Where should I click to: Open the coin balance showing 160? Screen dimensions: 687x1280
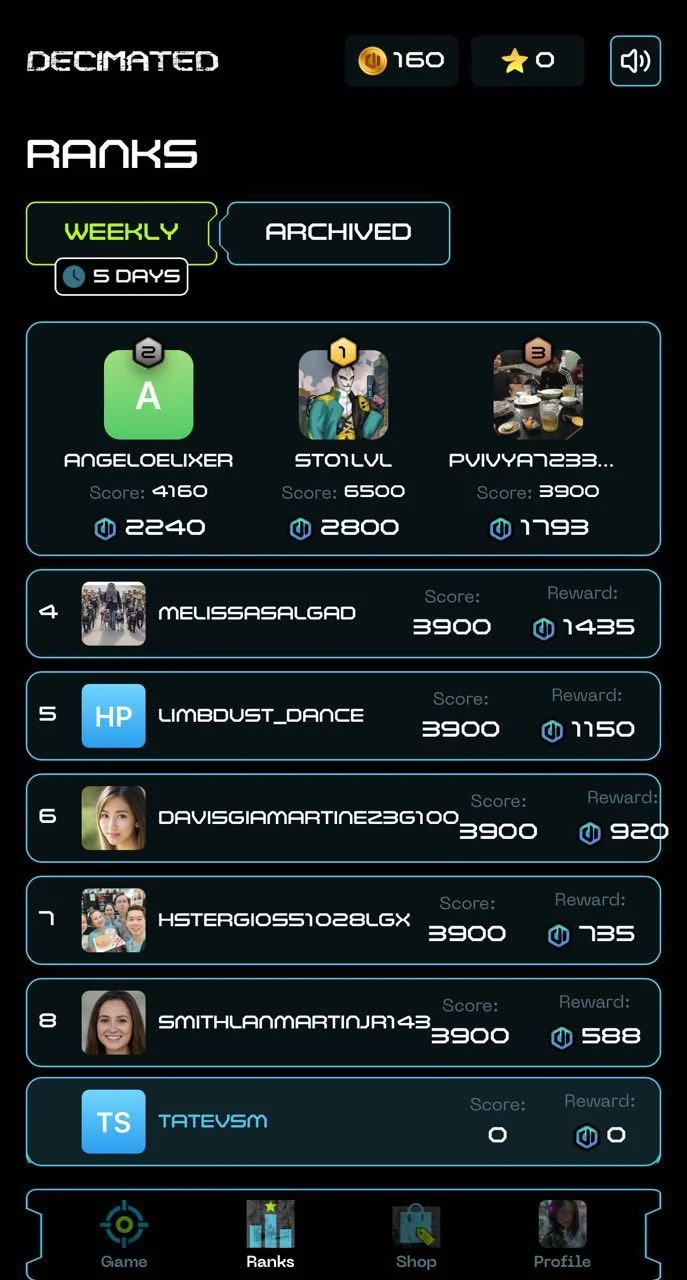click(401, 61)
